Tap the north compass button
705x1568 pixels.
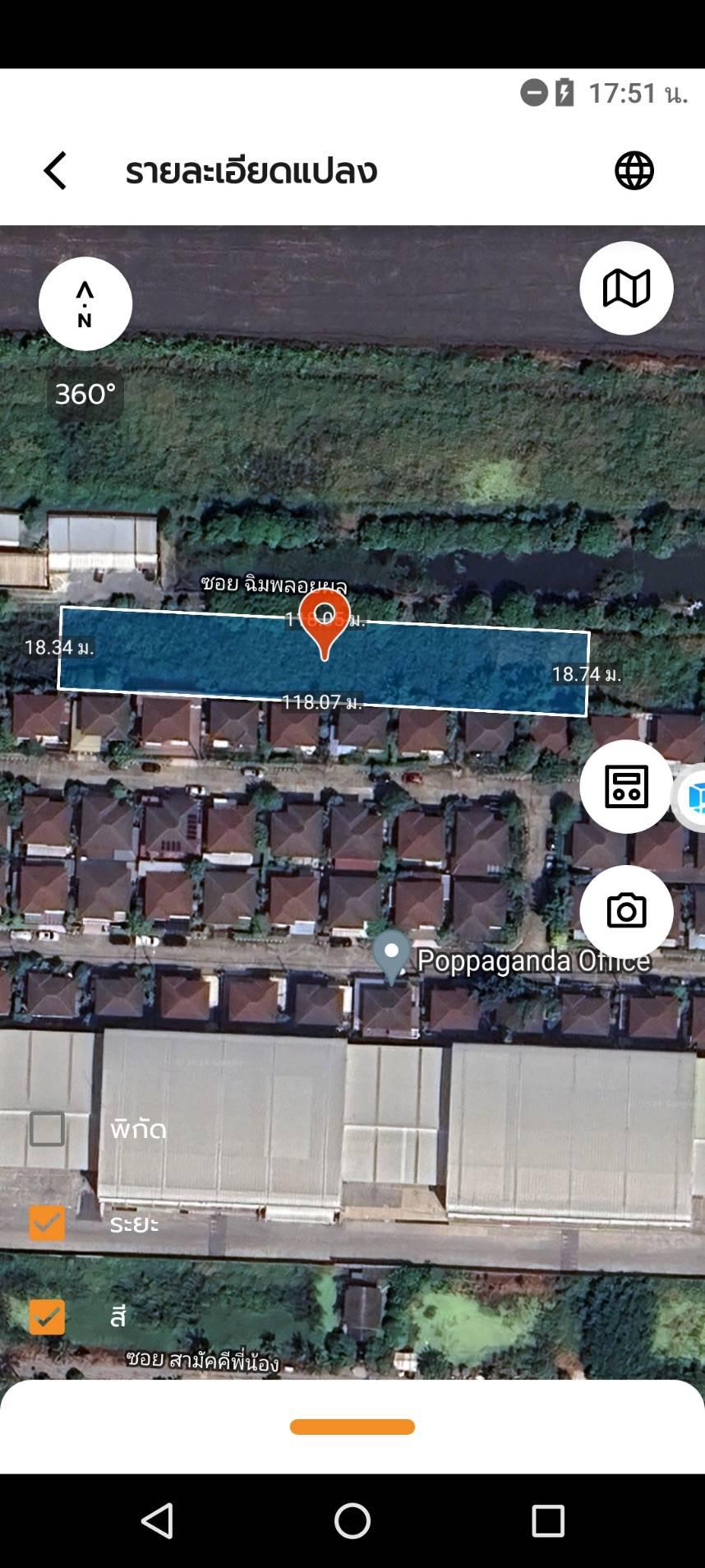click(85, 303)
